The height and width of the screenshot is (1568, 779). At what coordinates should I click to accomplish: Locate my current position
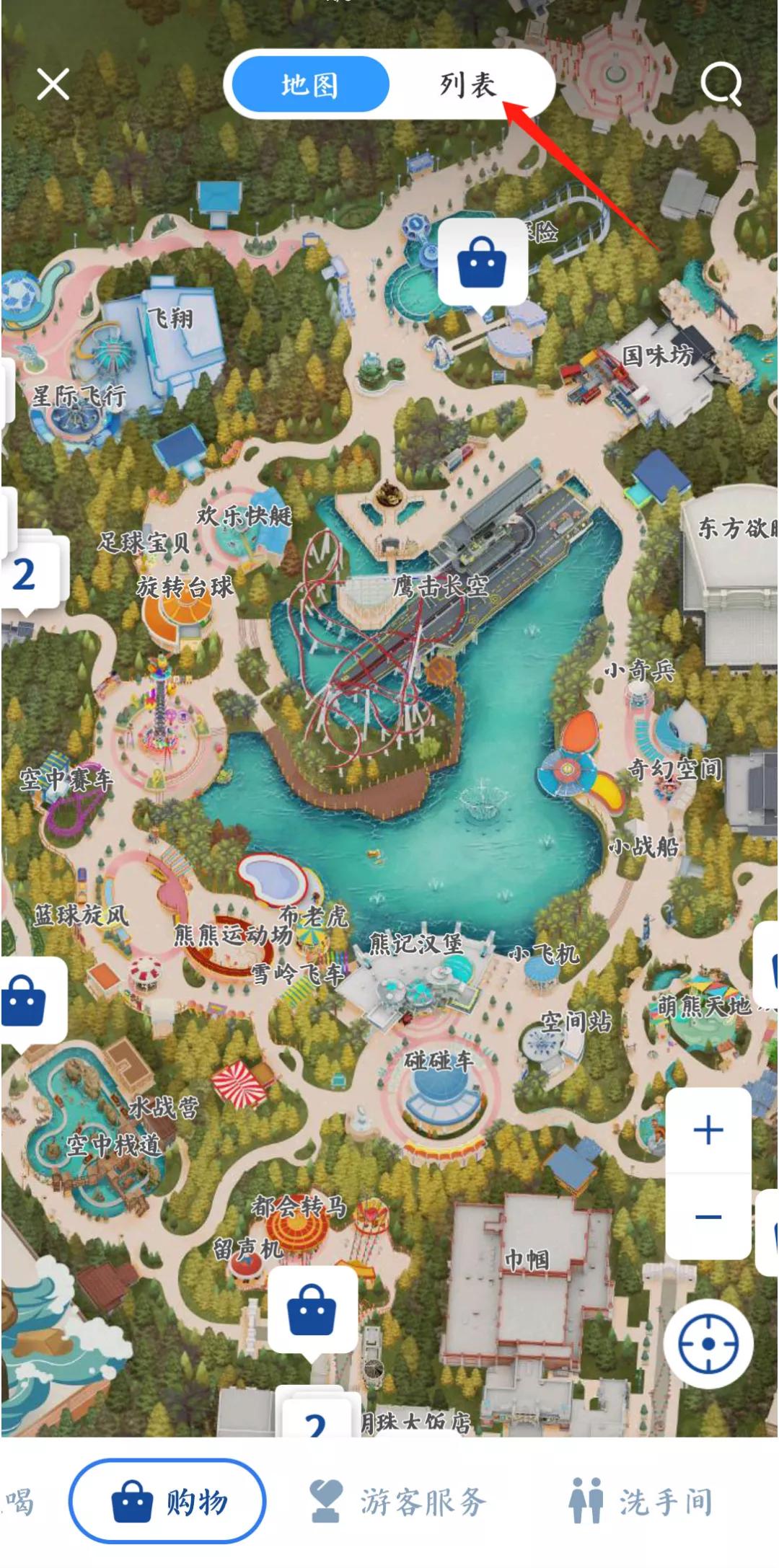[x=708, y=1344]
